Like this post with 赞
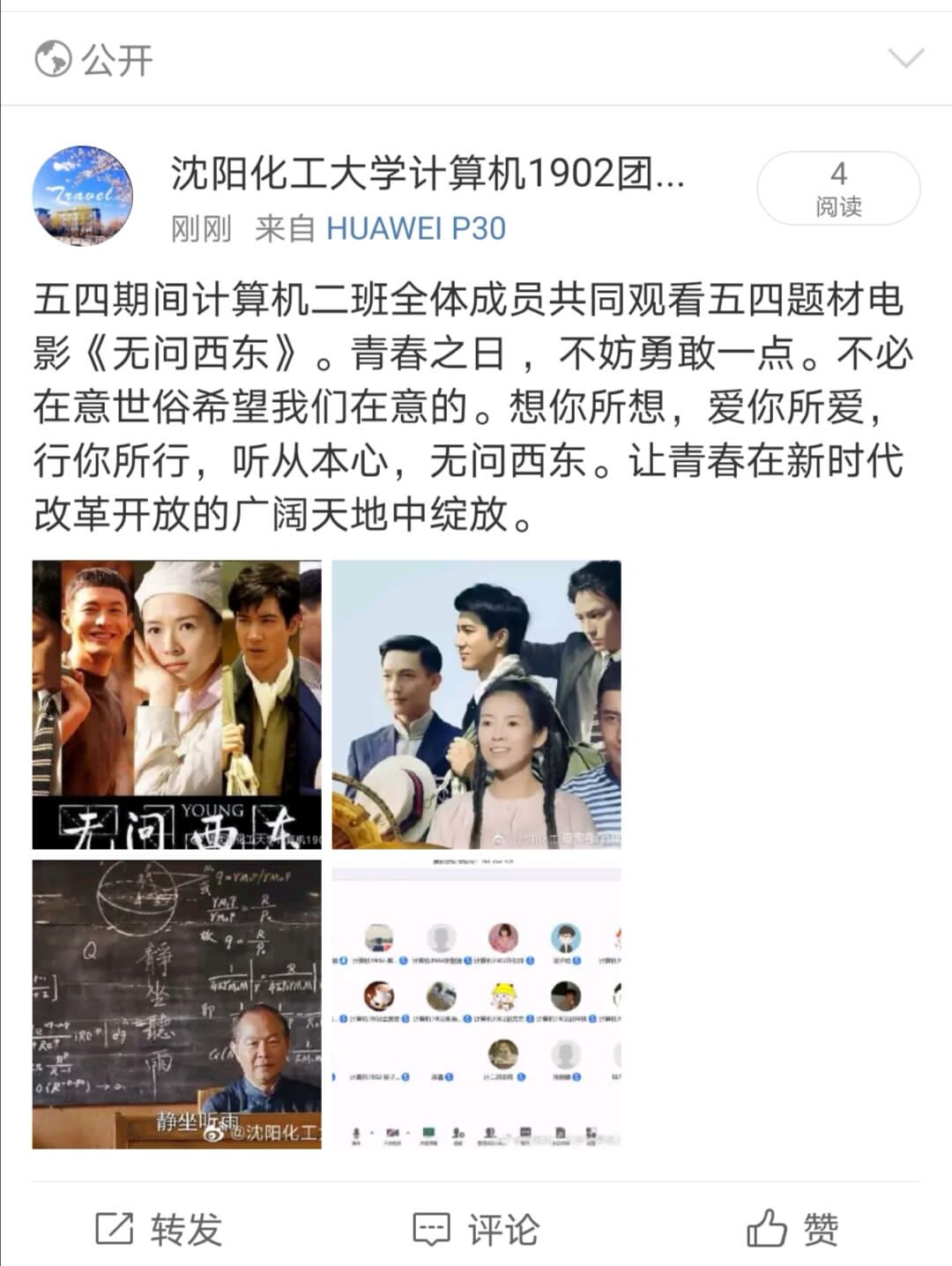 (792, 1229)
